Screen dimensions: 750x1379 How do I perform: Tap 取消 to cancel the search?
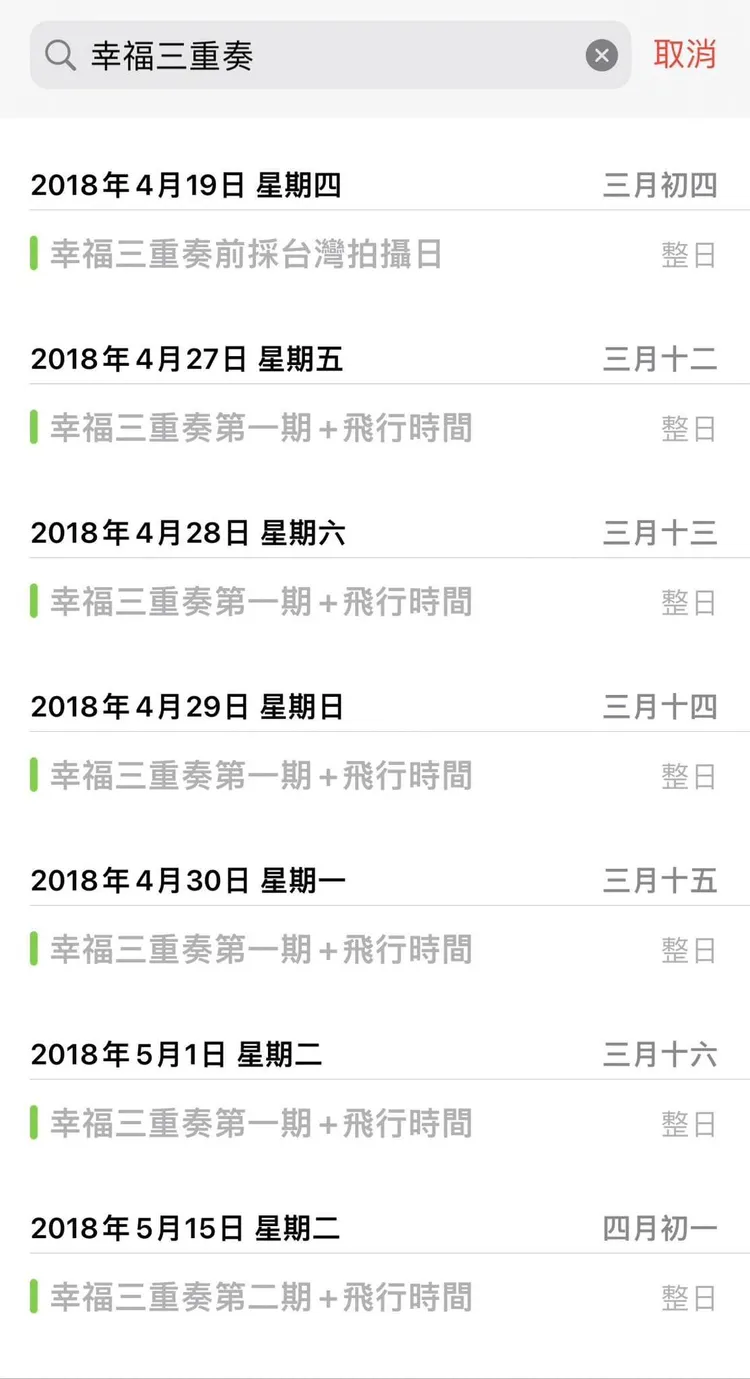tap(686, 55)
